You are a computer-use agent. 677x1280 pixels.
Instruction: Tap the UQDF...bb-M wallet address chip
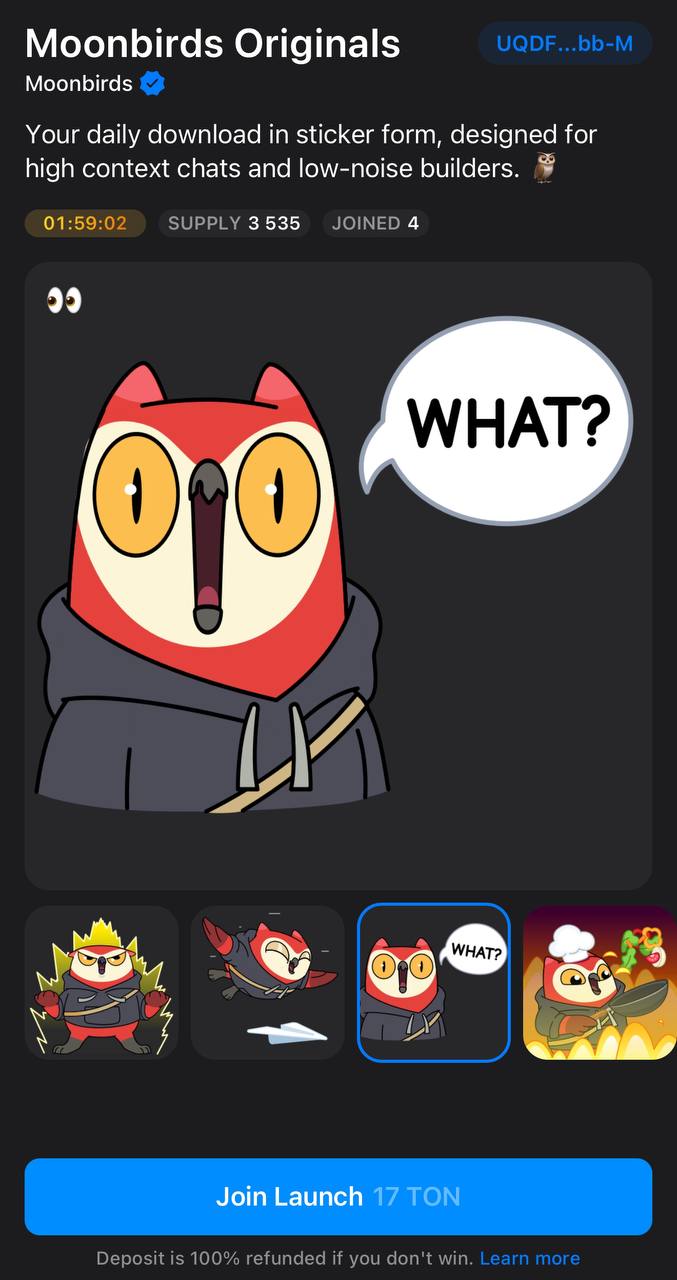tap(565, 44)
